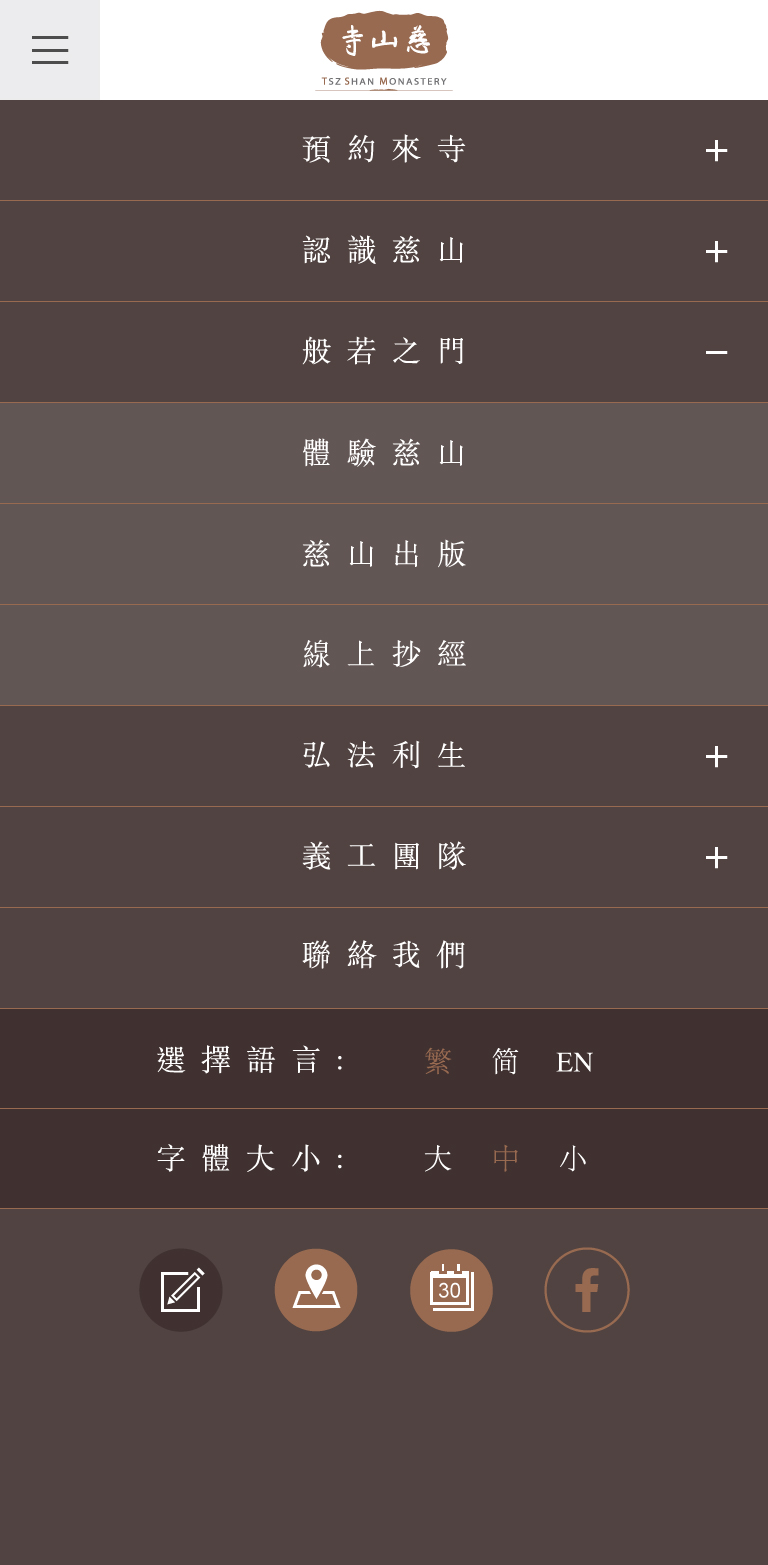
Task: Expand the 義工團隊 section
Action: [x=716, y=857]
